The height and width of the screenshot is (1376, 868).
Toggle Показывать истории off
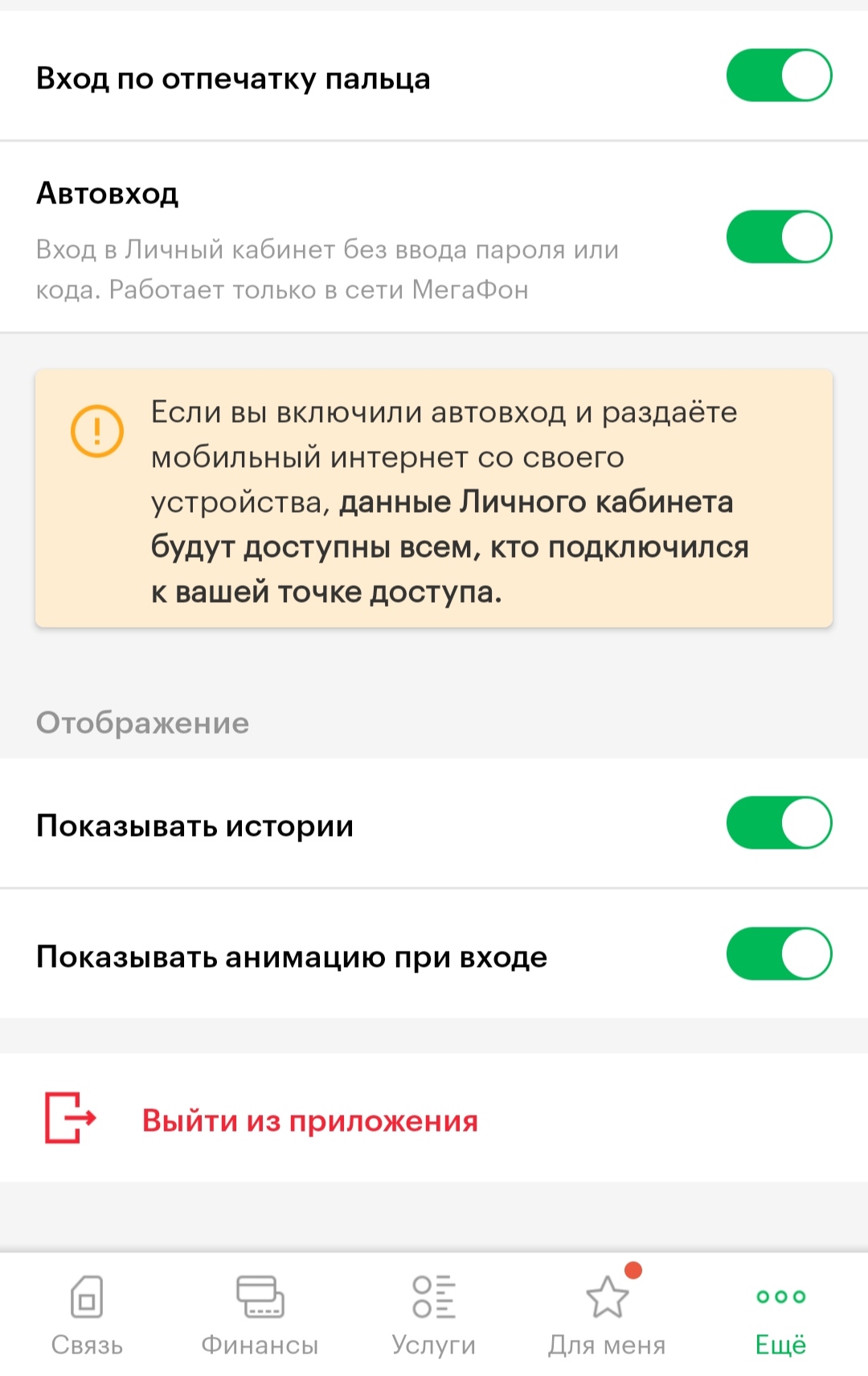779,823
